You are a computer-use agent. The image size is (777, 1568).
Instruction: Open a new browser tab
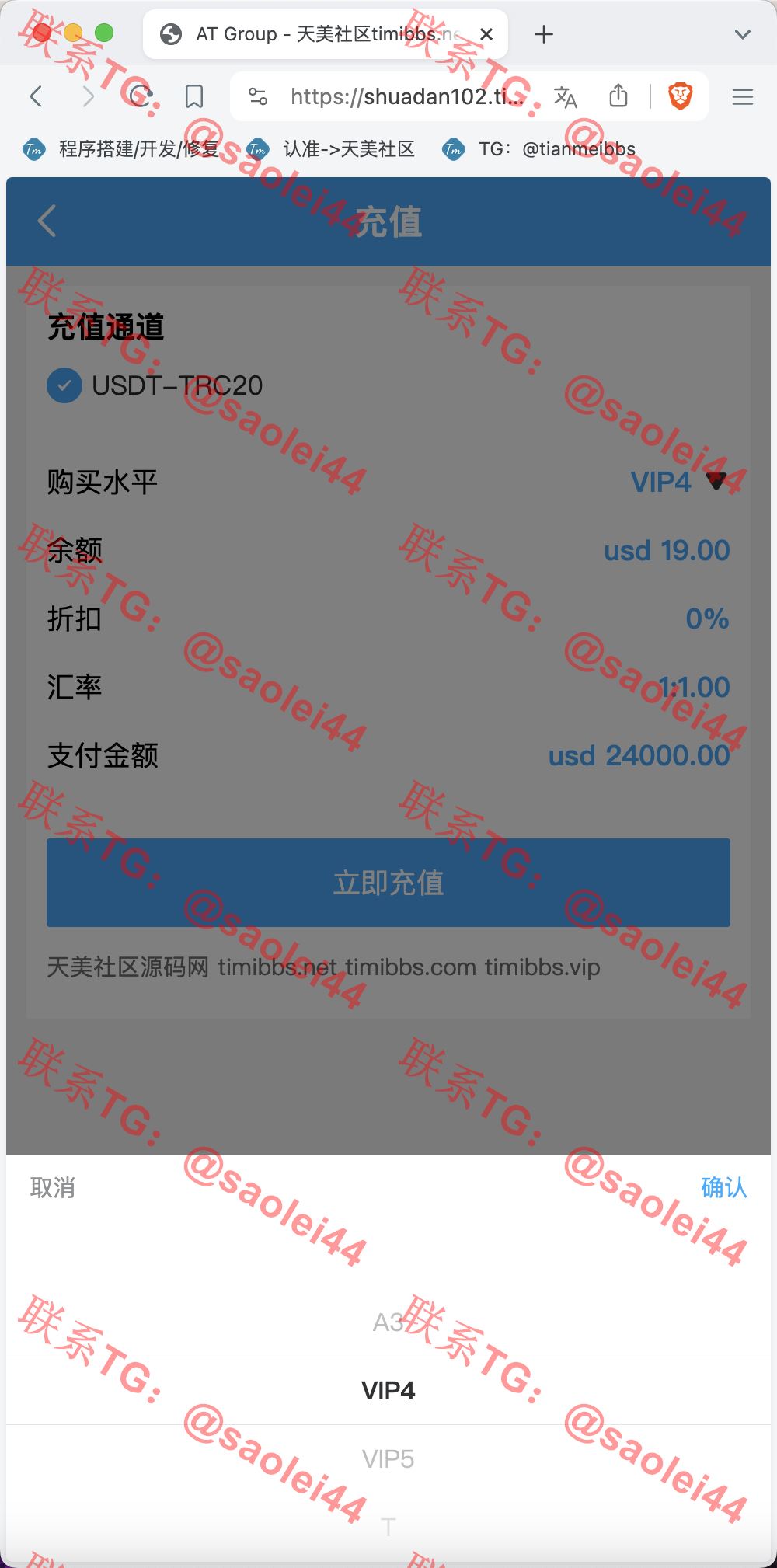pos(544,34)
